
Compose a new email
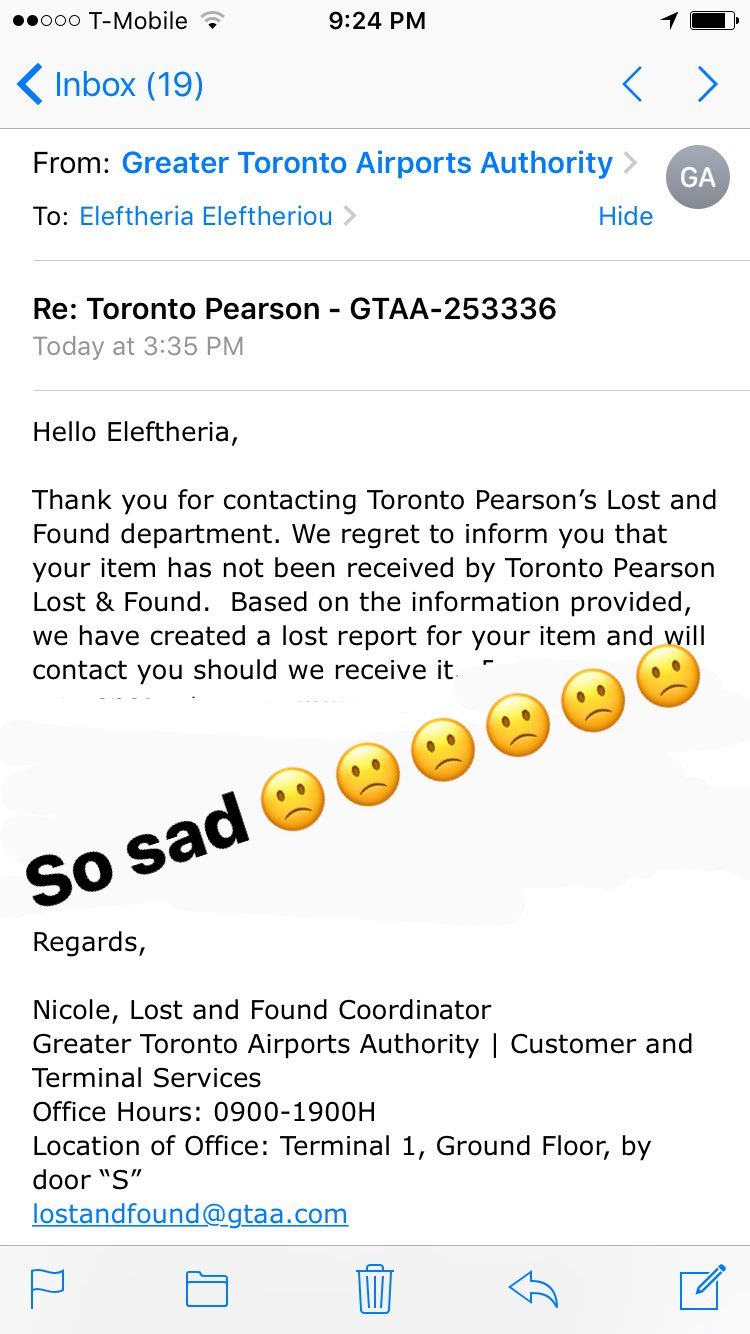[702, 1286]
